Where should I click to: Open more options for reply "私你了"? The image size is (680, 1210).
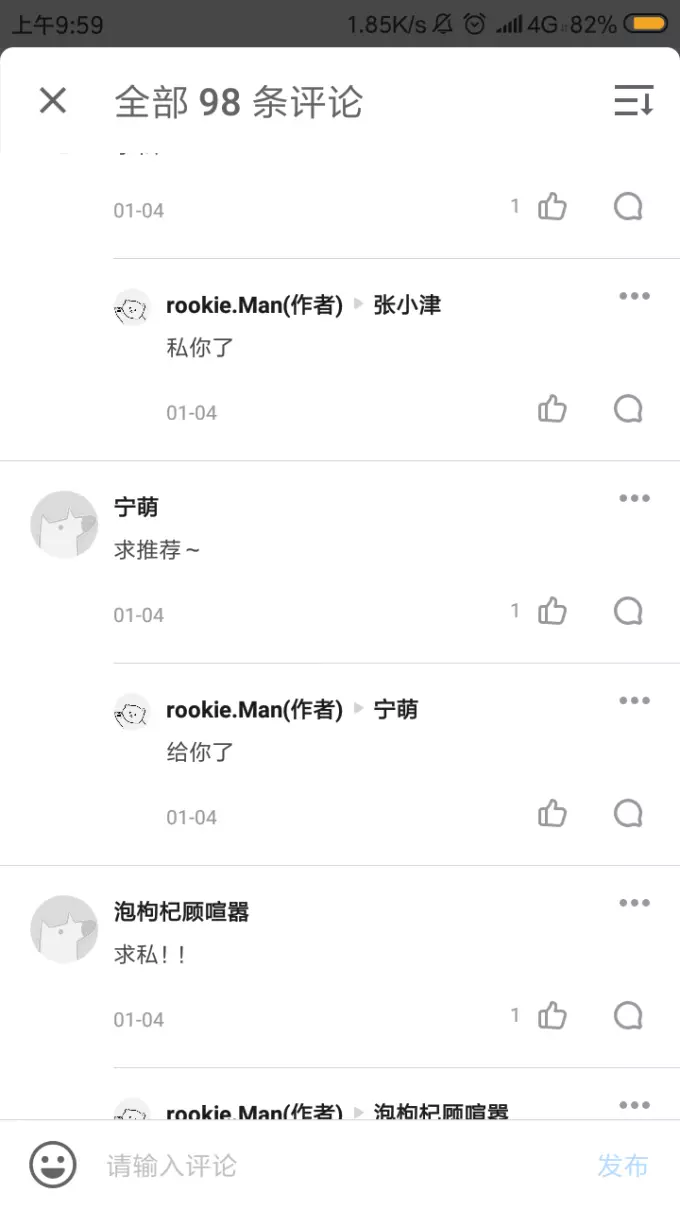coord(634,296)
